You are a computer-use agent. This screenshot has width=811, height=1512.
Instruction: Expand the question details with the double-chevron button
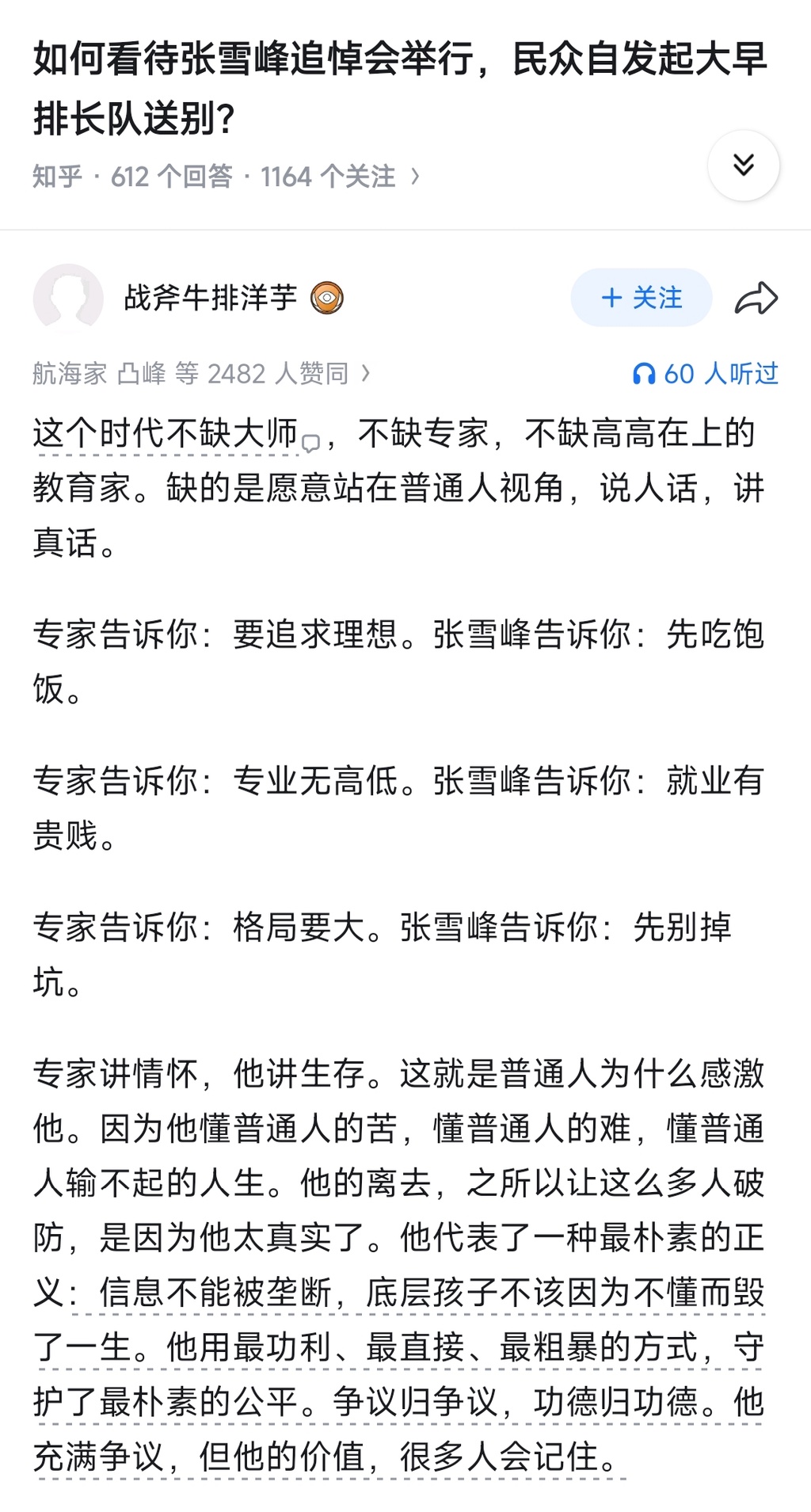(743, 166)
